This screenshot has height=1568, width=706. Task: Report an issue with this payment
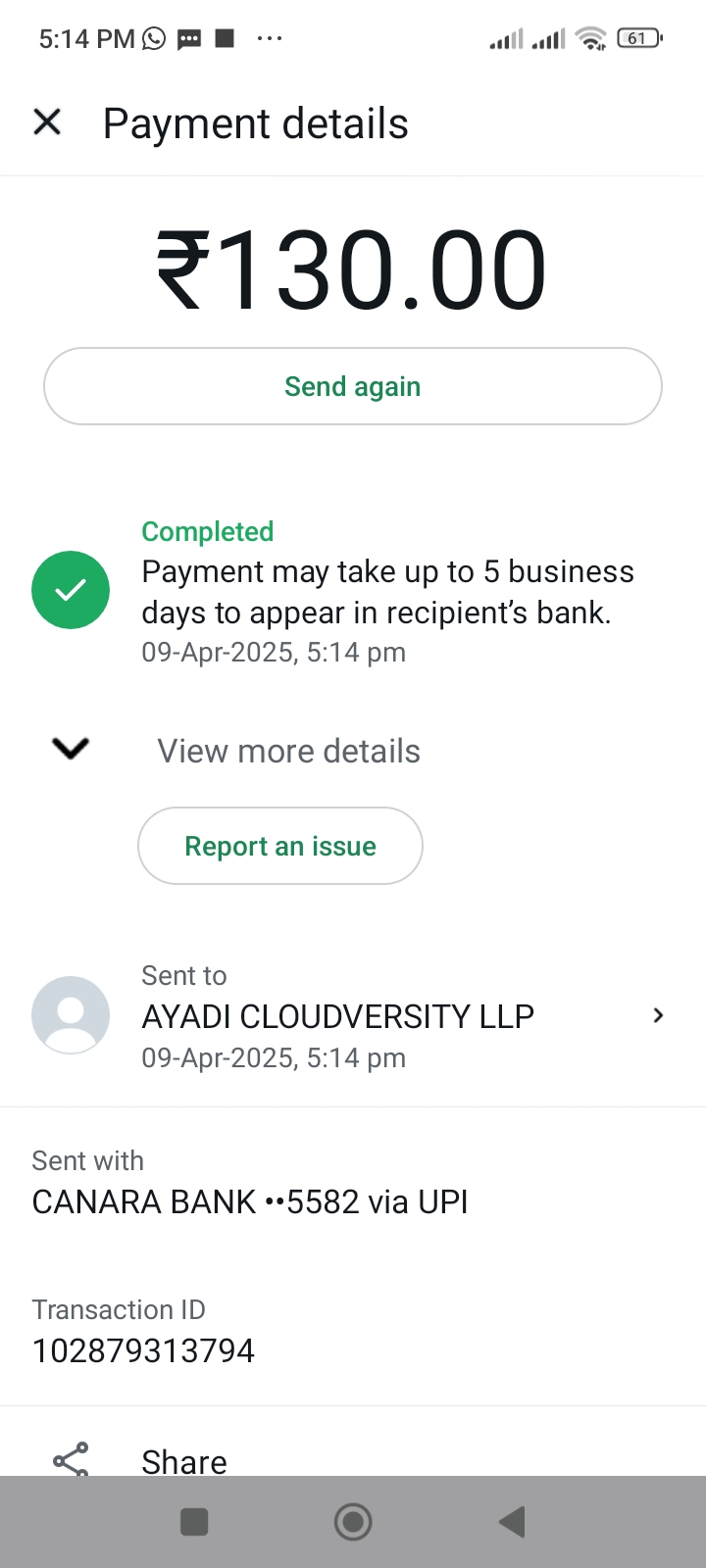(280, 846)
